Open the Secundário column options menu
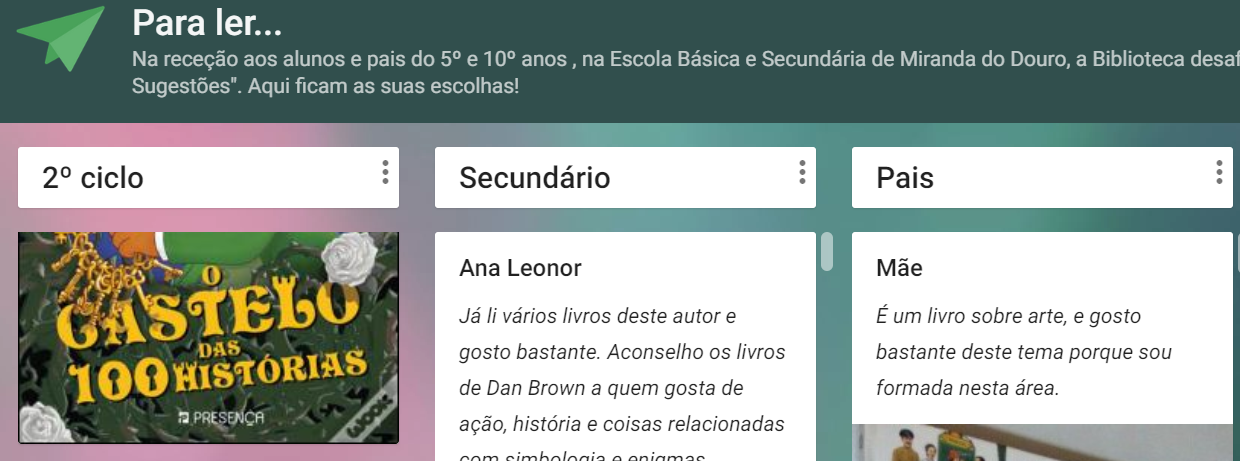 (x=802, y=173)
